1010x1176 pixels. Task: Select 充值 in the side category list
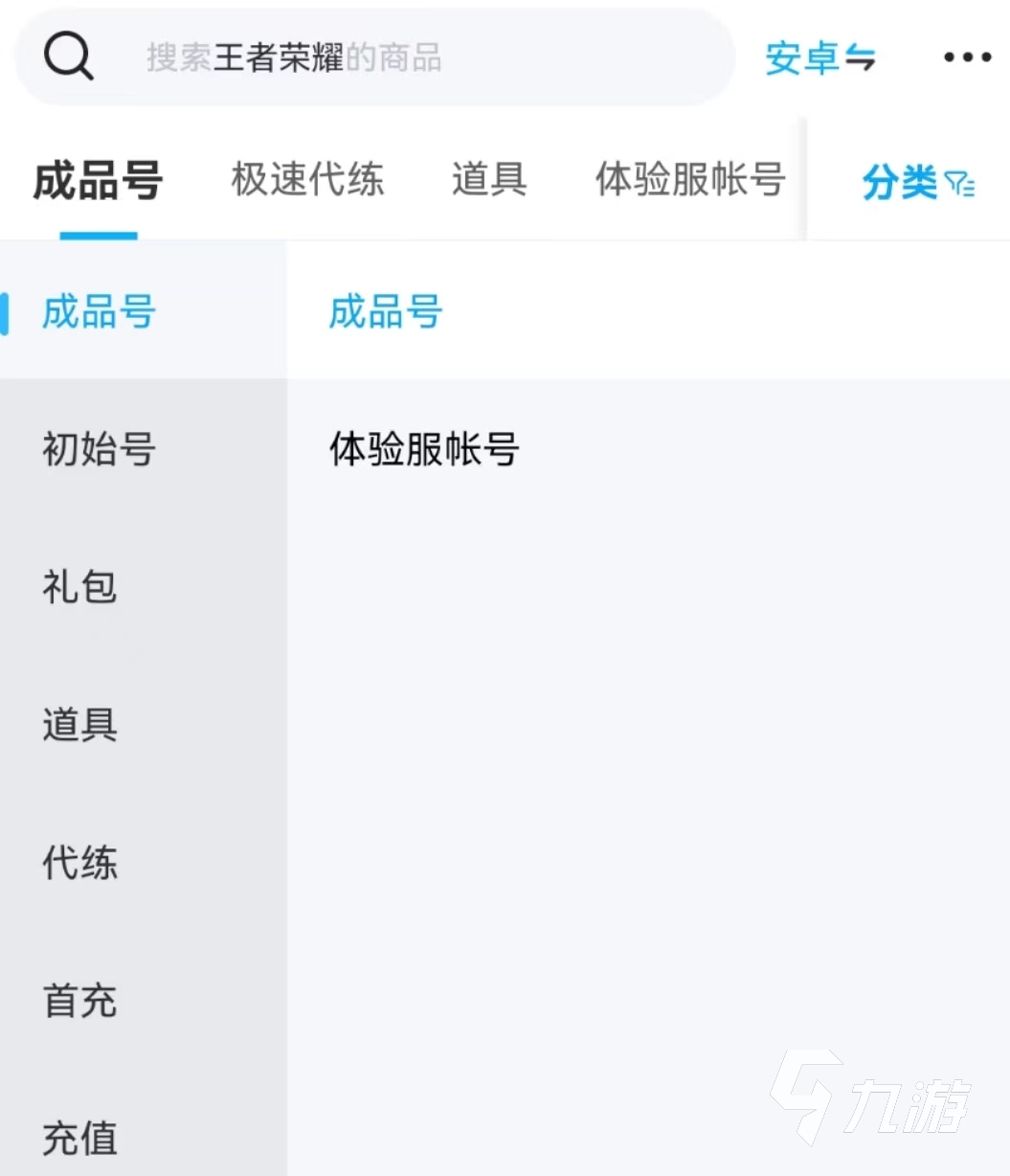tap(79, 1138)
